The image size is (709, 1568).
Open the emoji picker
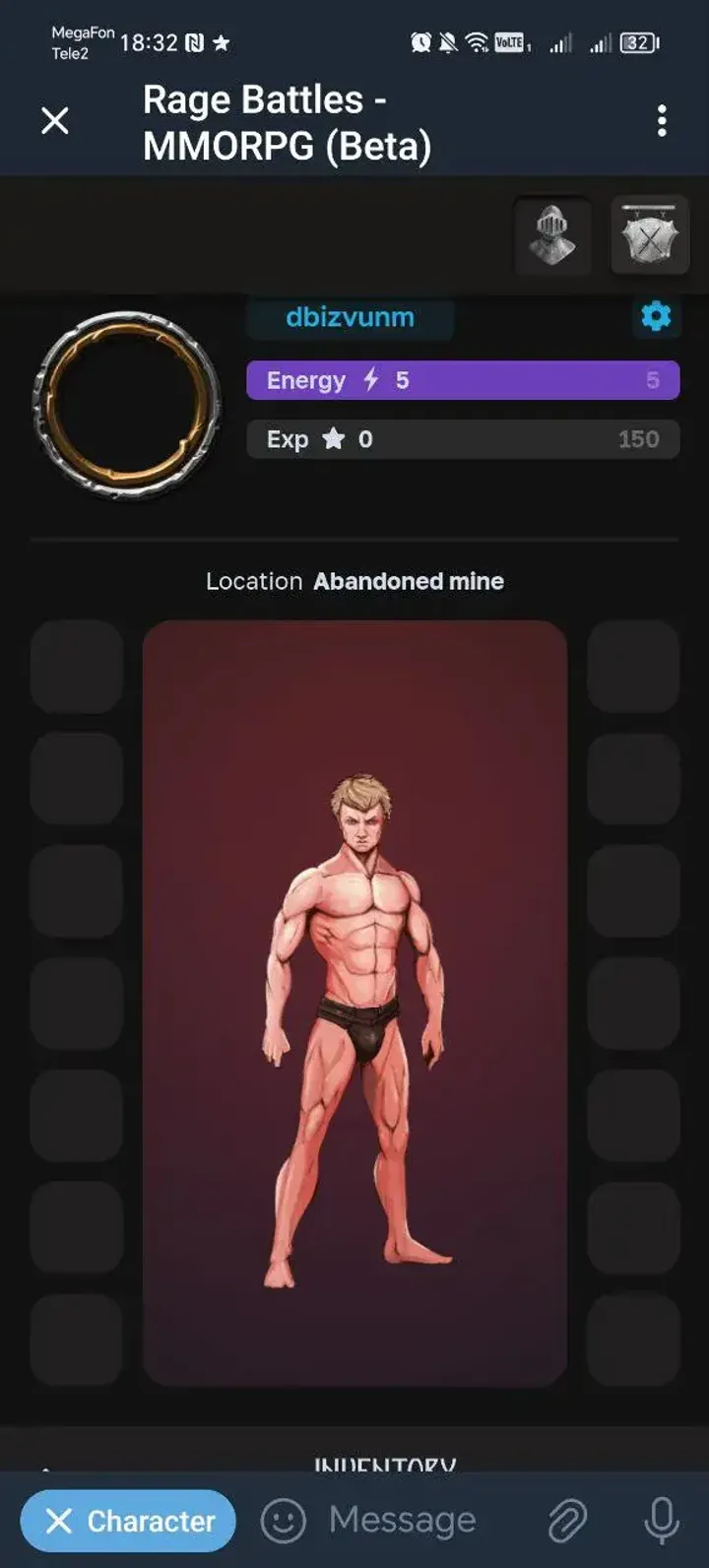click(283, 1521)
